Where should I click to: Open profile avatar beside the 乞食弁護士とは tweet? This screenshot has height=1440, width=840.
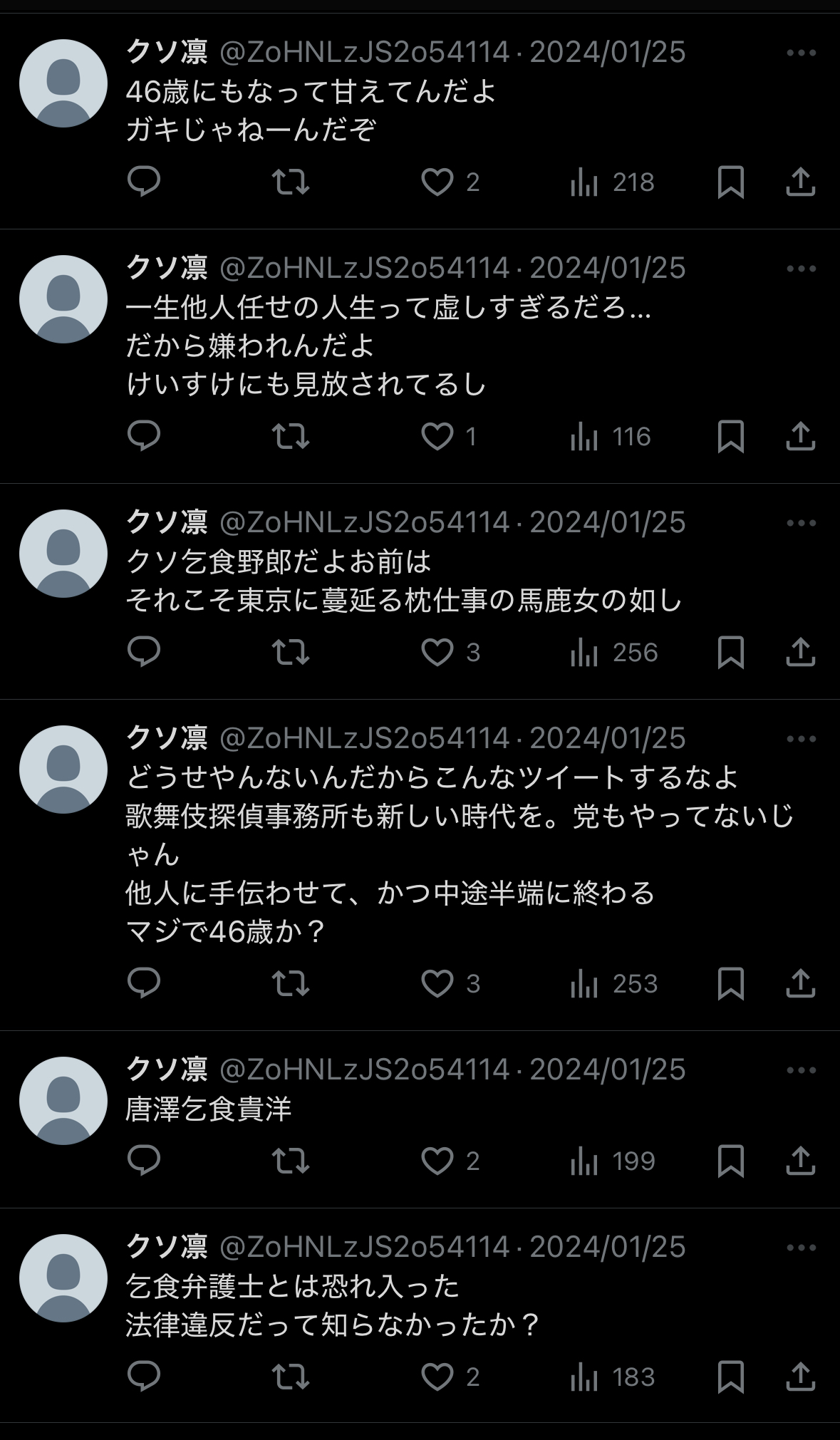(63, 1278)
